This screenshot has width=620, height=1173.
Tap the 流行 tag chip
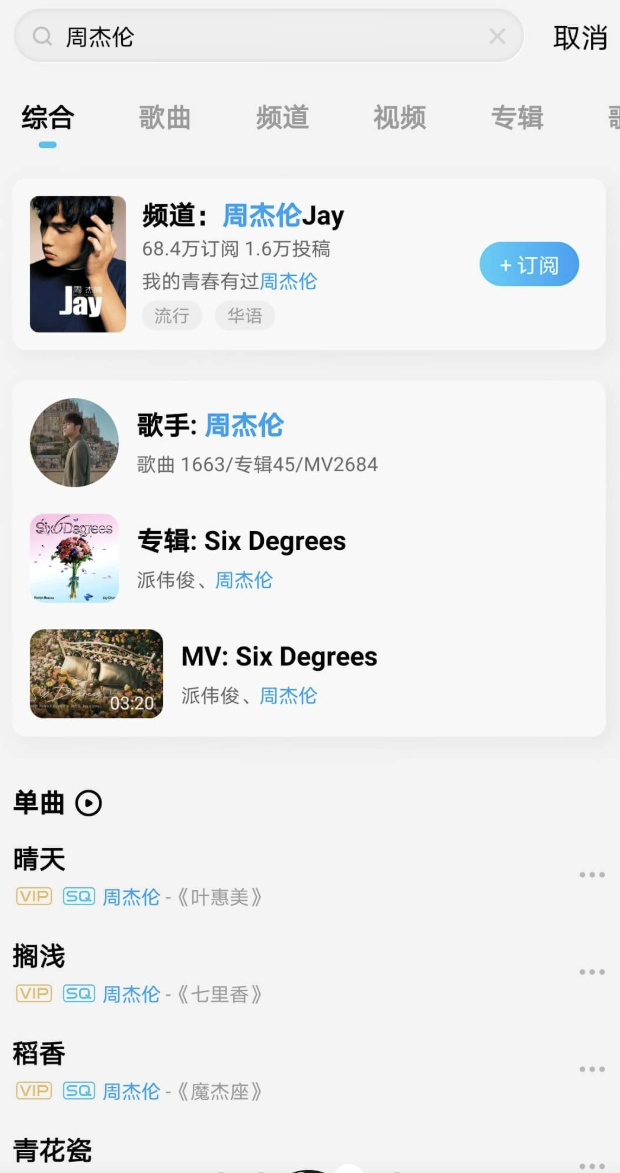172,316
